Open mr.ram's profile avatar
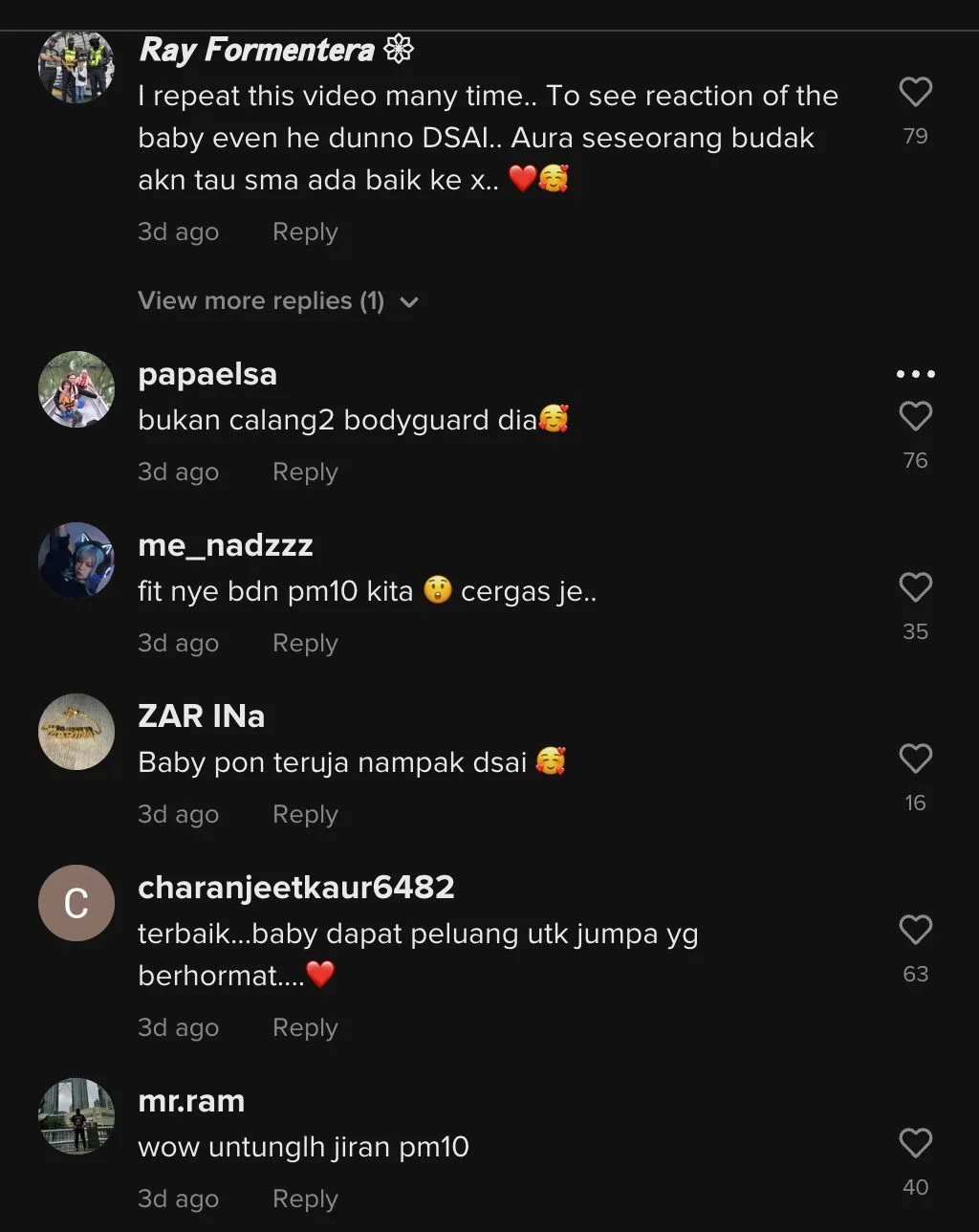 76,1116
